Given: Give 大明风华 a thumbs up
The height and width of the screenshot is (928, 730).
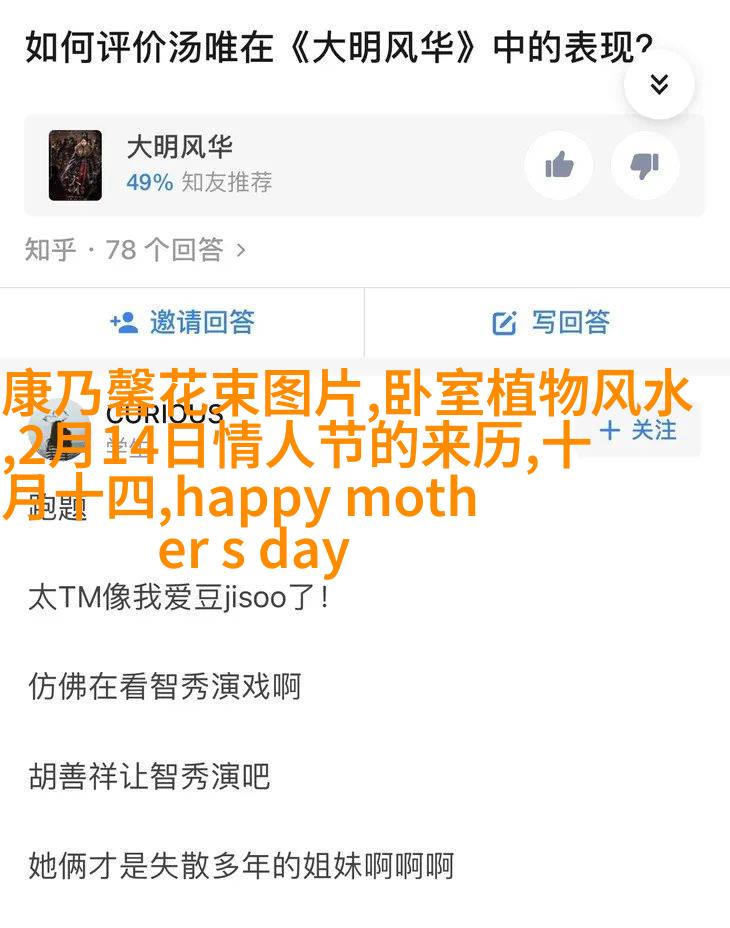Looking at the screenshot, I should 559,165.
